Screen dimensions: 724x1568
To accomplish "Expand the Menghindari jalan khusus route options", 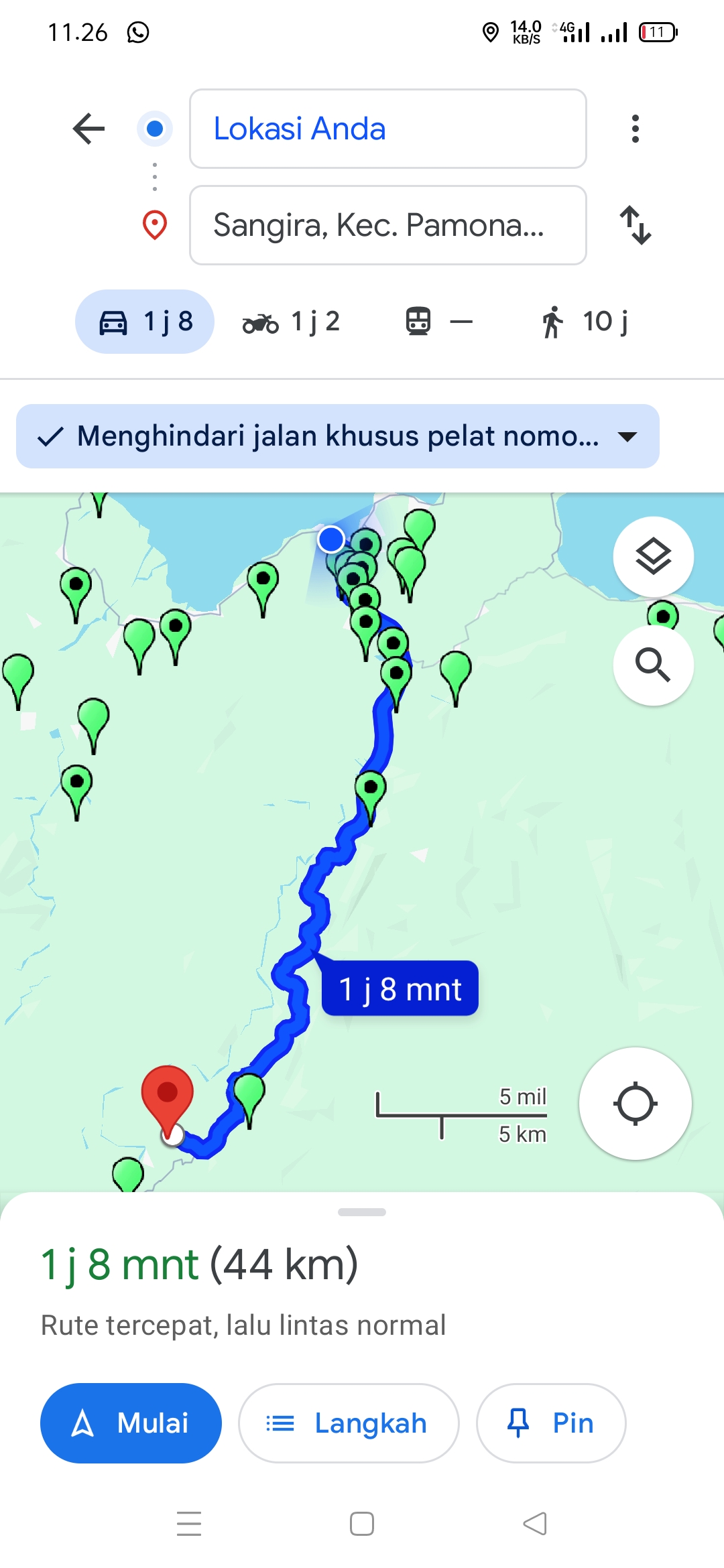I will [x=338, y=436].
